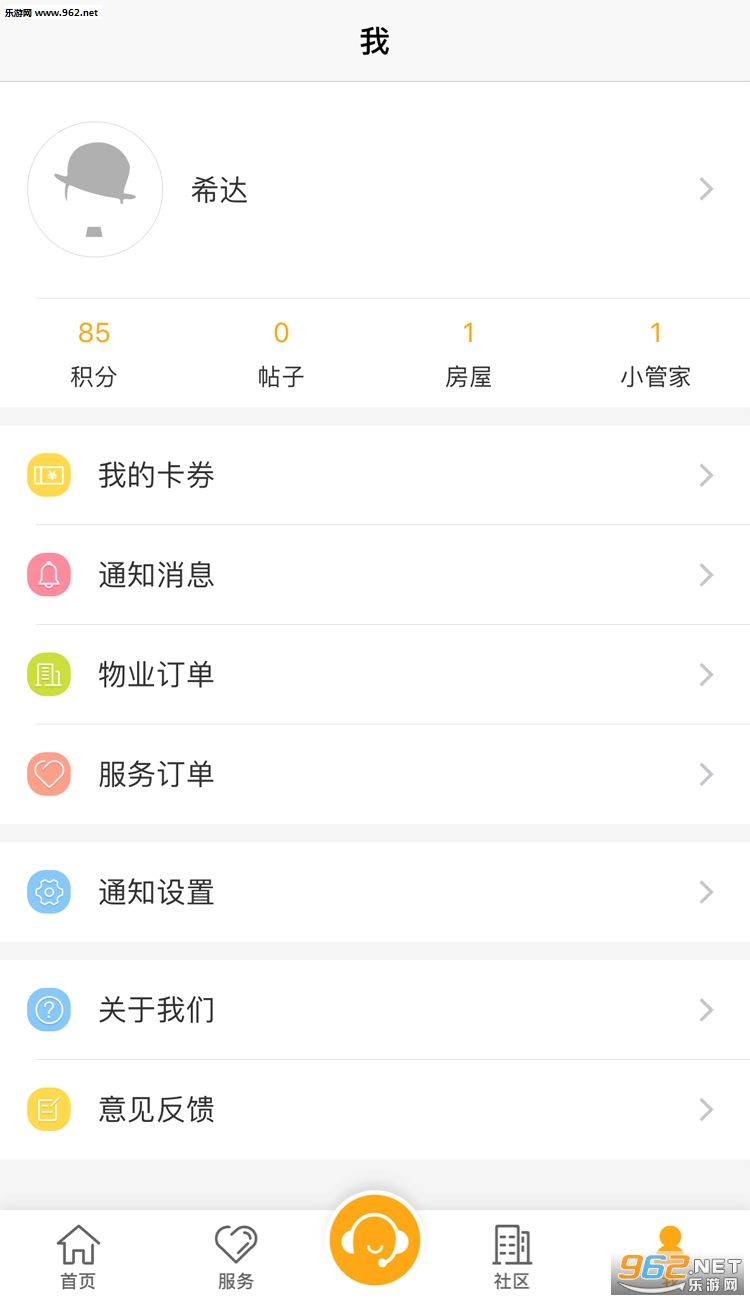The height and width of the screenshot is (1301, 750).
Task: Open 物业订单 list
Action: tap(375, 675)
